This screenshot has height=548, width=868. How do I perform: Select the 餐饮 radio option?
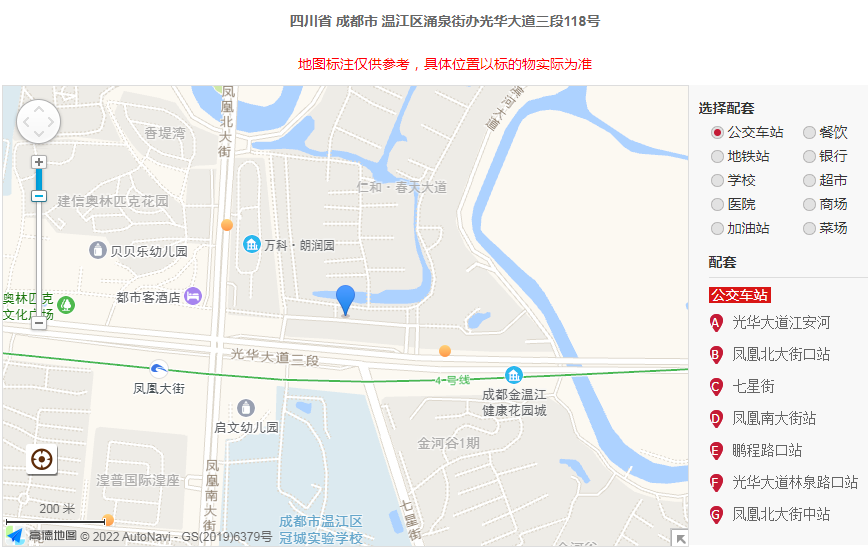tap(809, 132)
